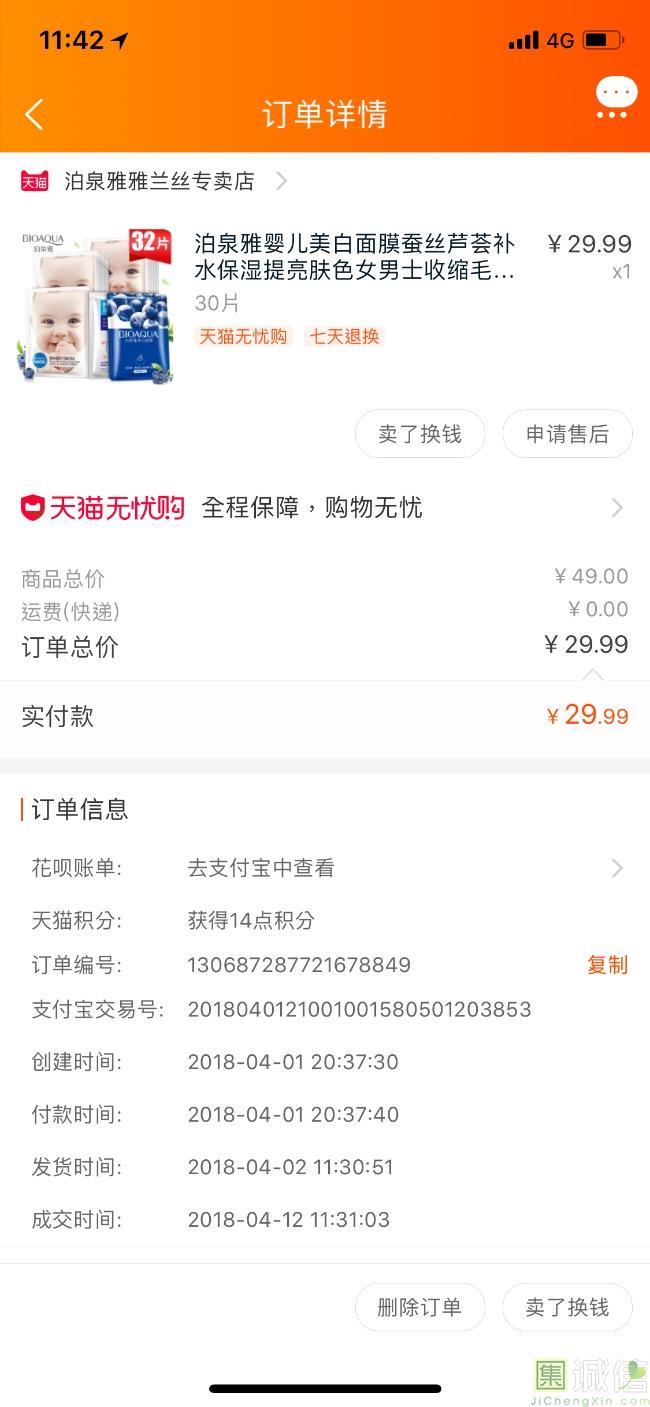Tap the 删除订单 button

[420, 1307]
